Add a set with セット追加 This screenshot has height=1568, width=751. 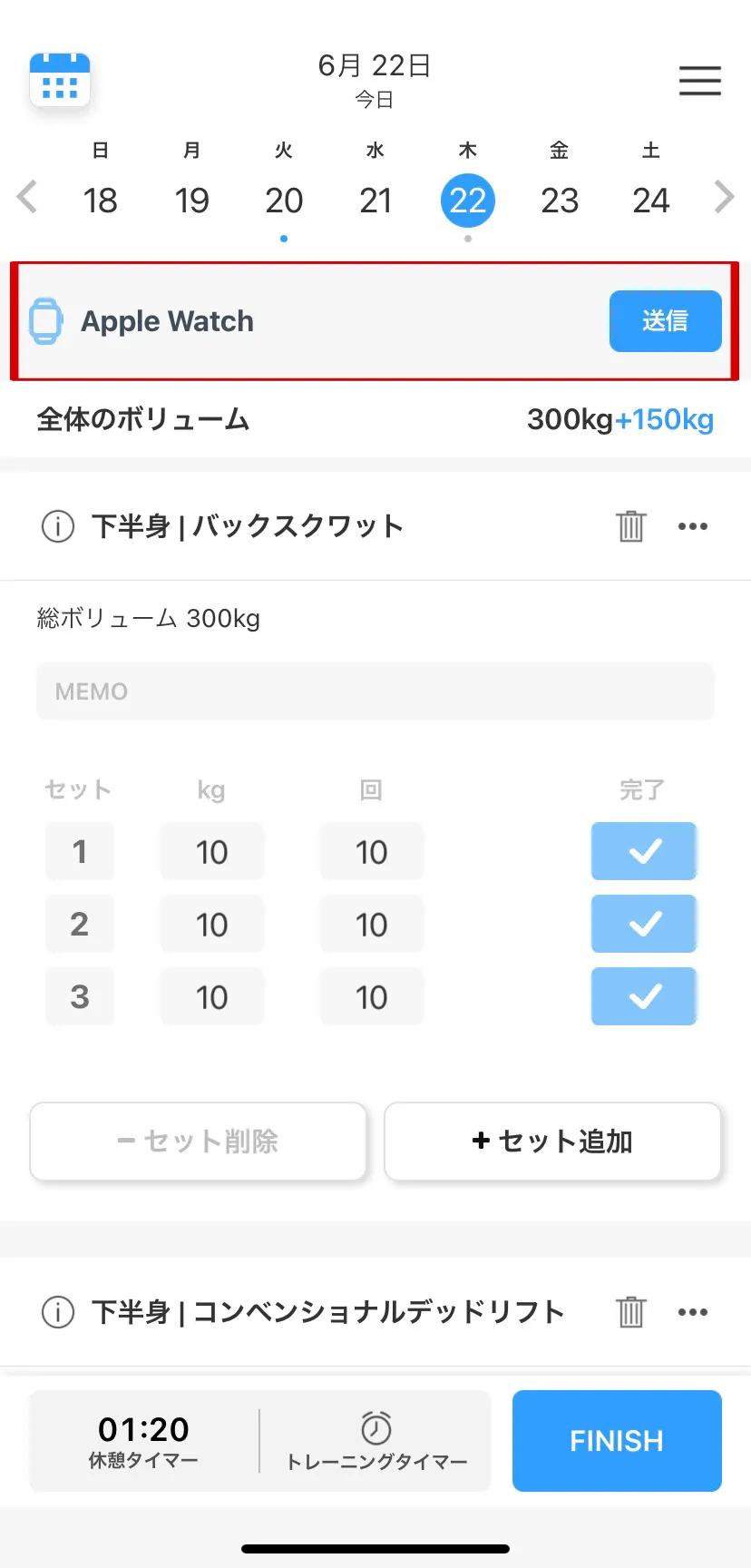tap(552, 1142)
